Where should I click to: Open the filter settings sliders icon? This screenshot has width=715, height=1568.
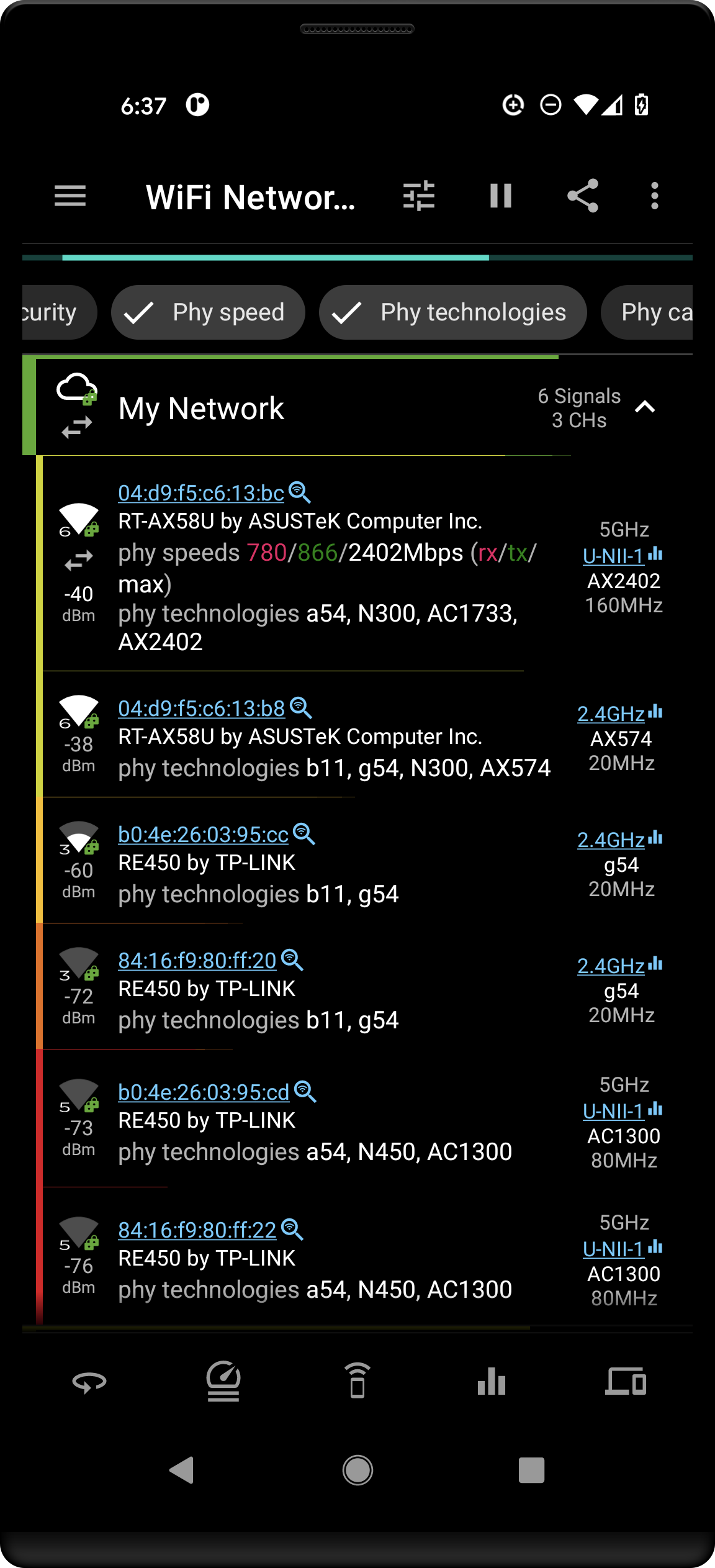pos(419,196)
